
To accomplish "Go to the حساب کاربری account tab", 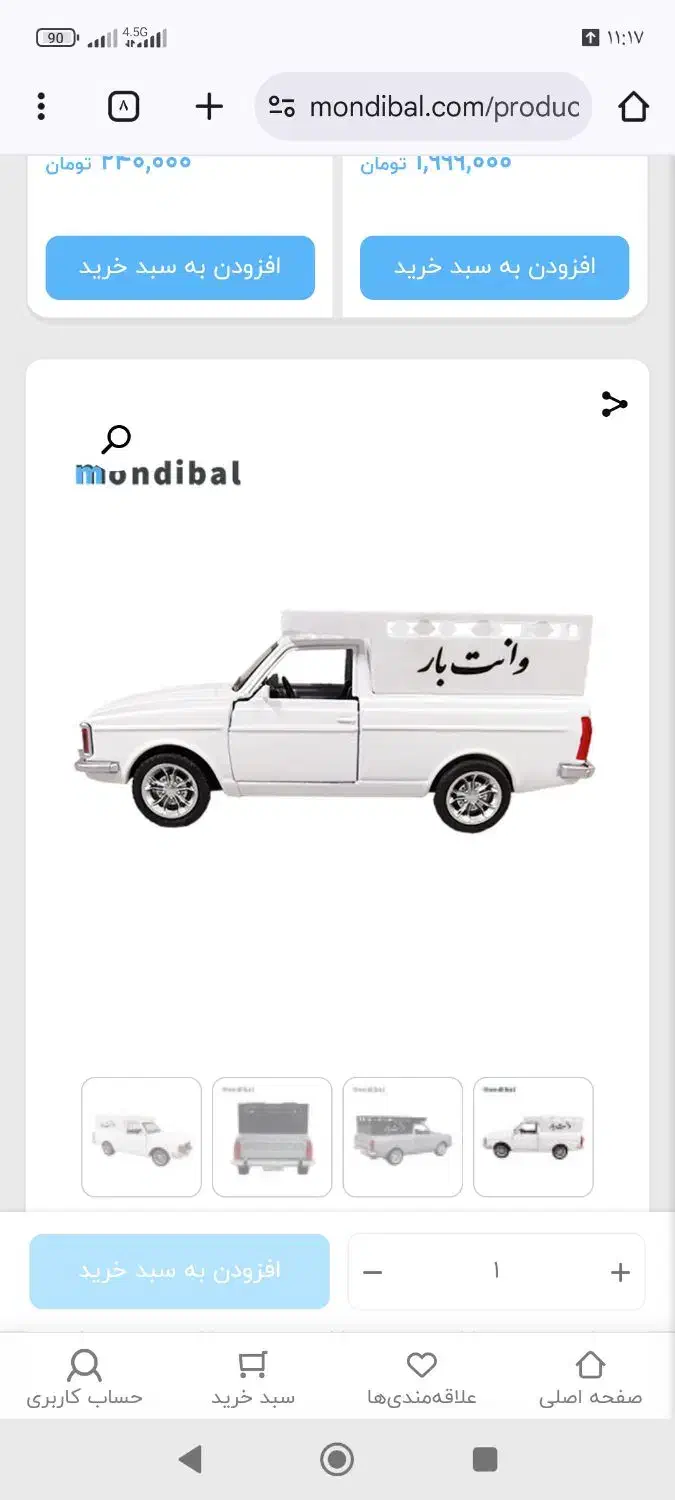I will coord(85,1378).
